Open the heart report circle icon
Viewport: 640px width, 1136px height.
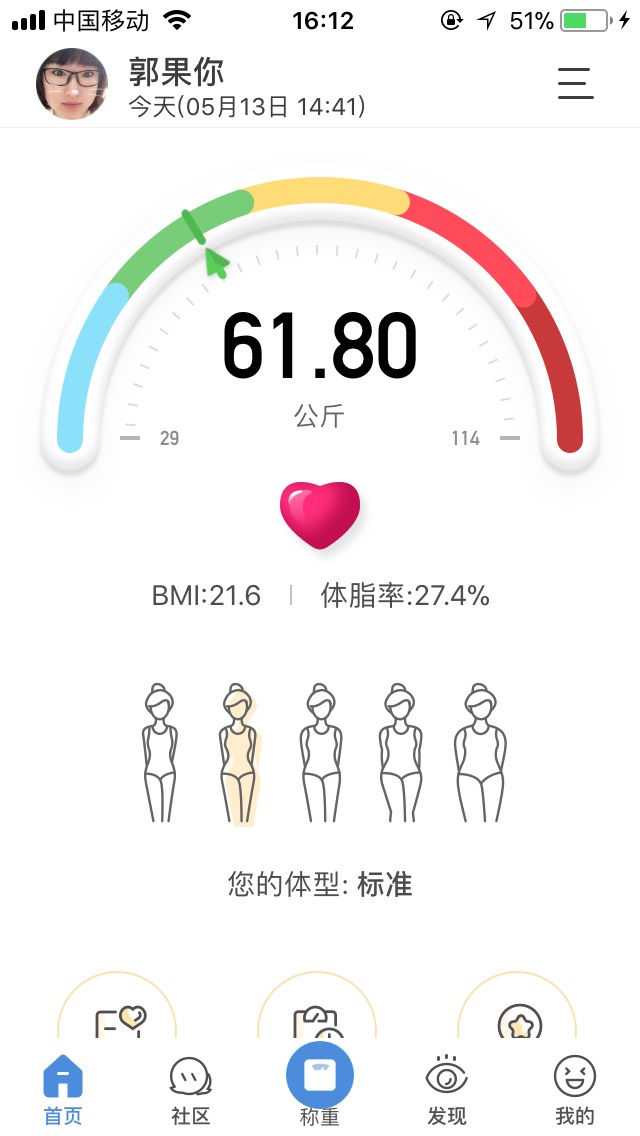click(118, 1022)
